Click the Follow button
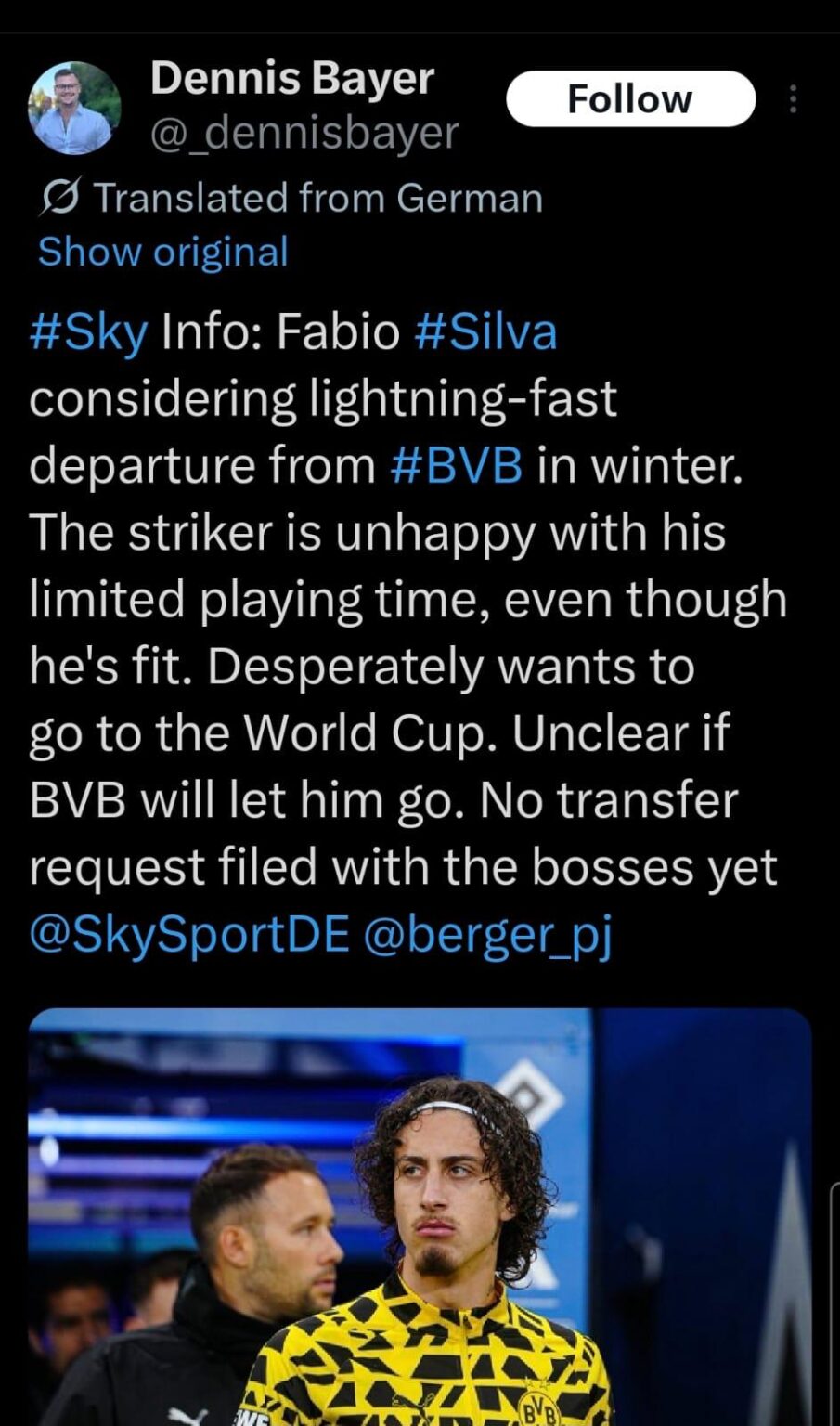The height and width of the screenshot is (1426, 840). pos(631,98)
